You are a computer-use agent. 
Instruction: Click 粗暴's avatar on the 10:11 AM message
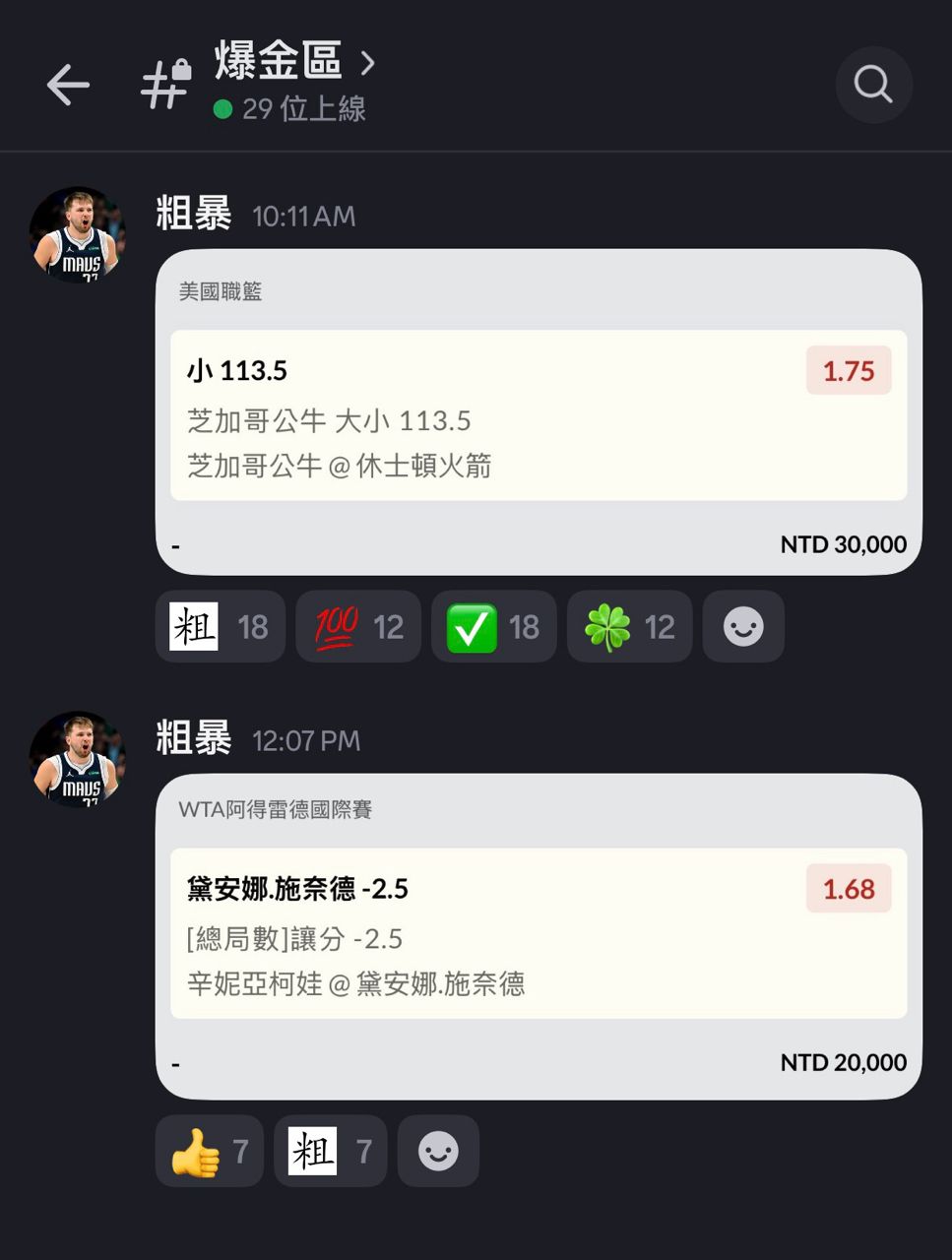[77, 234]
